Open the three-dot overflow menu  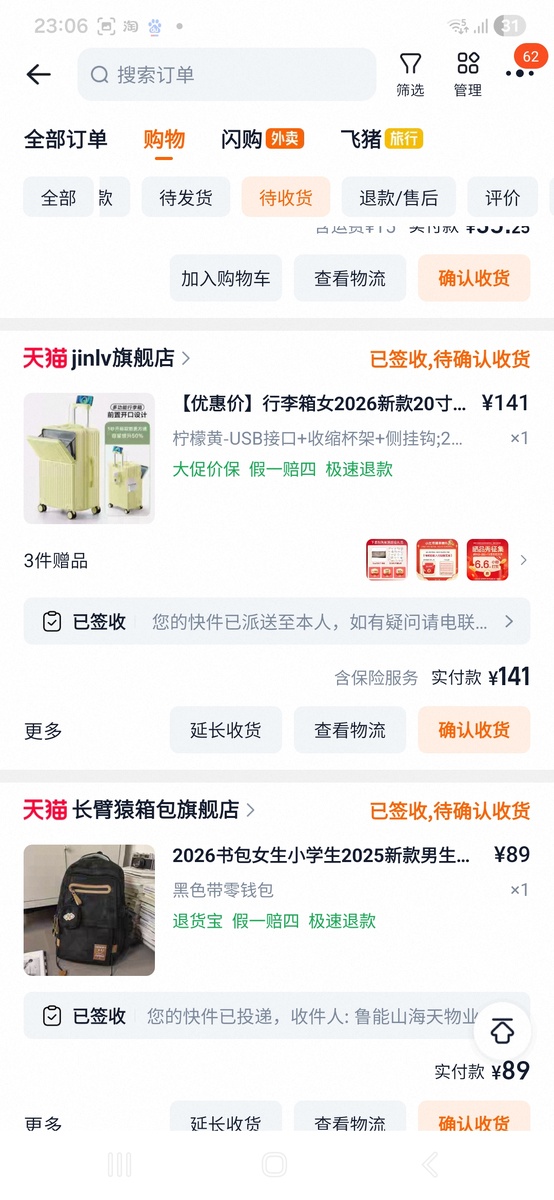point(520,74)
